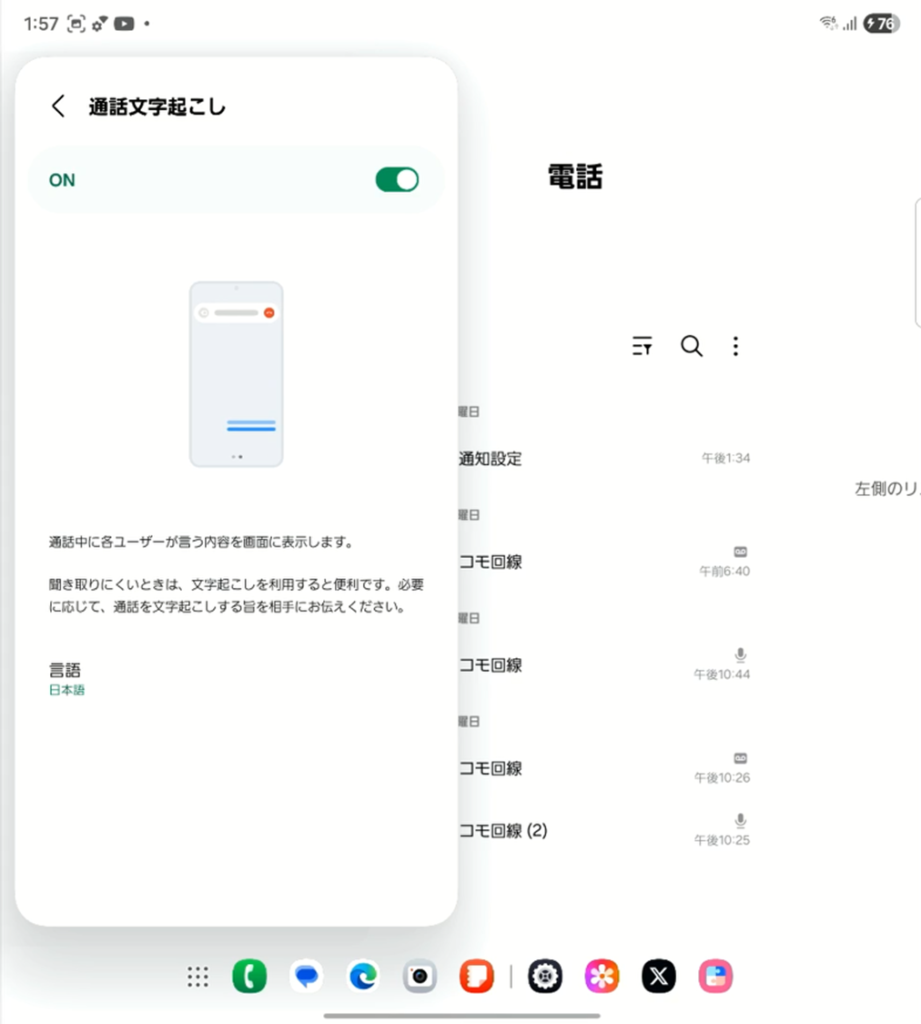Open the app drawer grid in taskbar

click(x=198, y=977)
